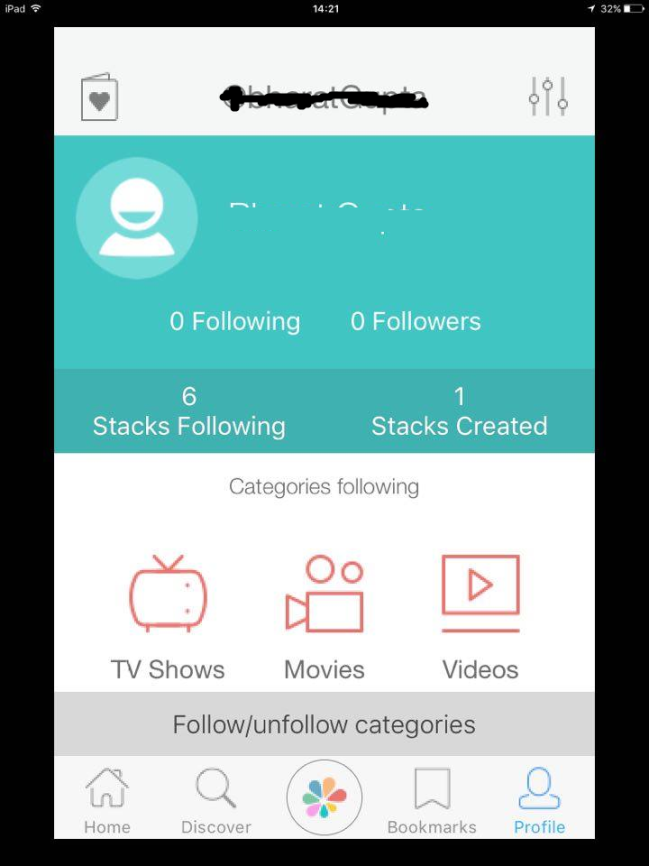This screenshot has height=866, width=649.
Task: View the 0 Followers list
Action: [415, 321]
